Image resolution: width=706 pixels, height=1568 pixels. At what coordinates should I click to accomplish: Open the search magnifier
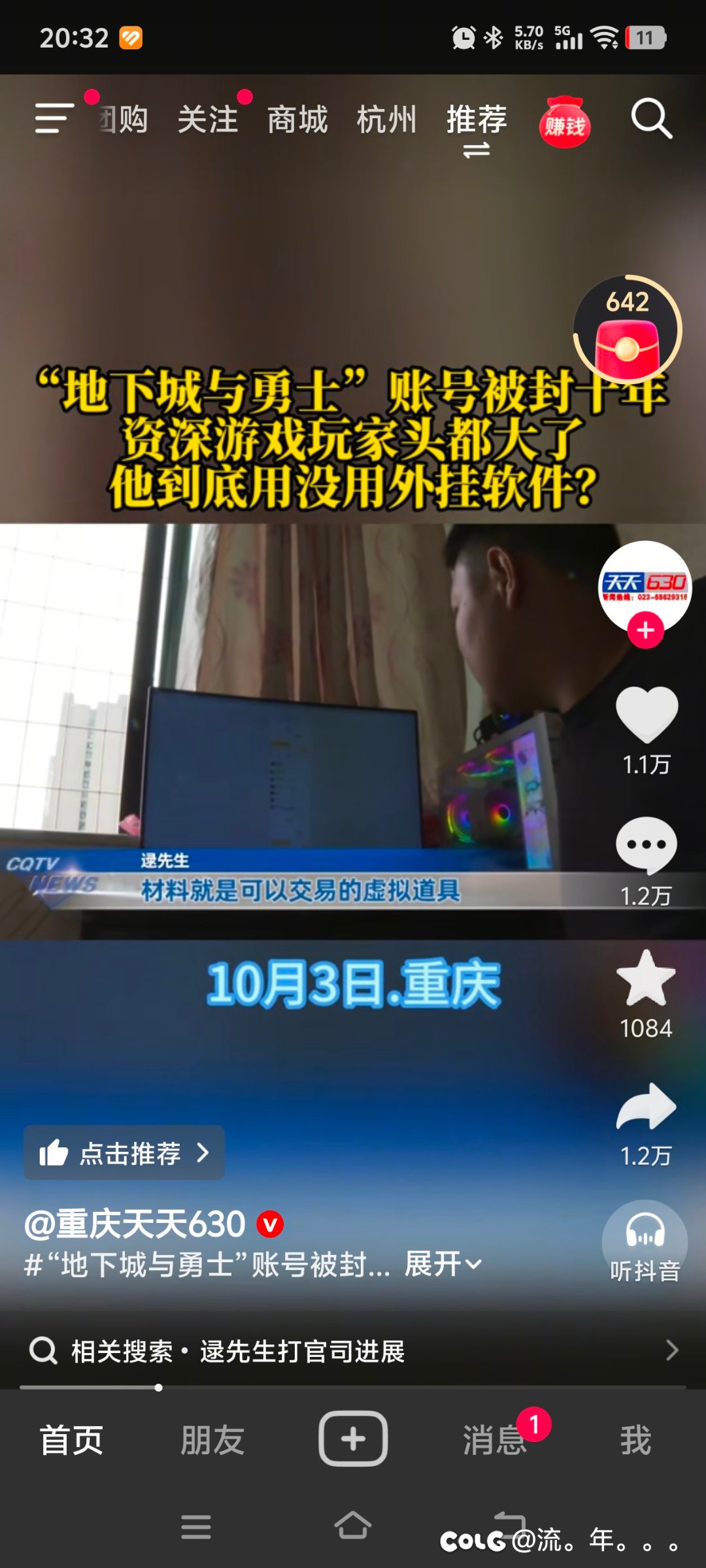651,119
